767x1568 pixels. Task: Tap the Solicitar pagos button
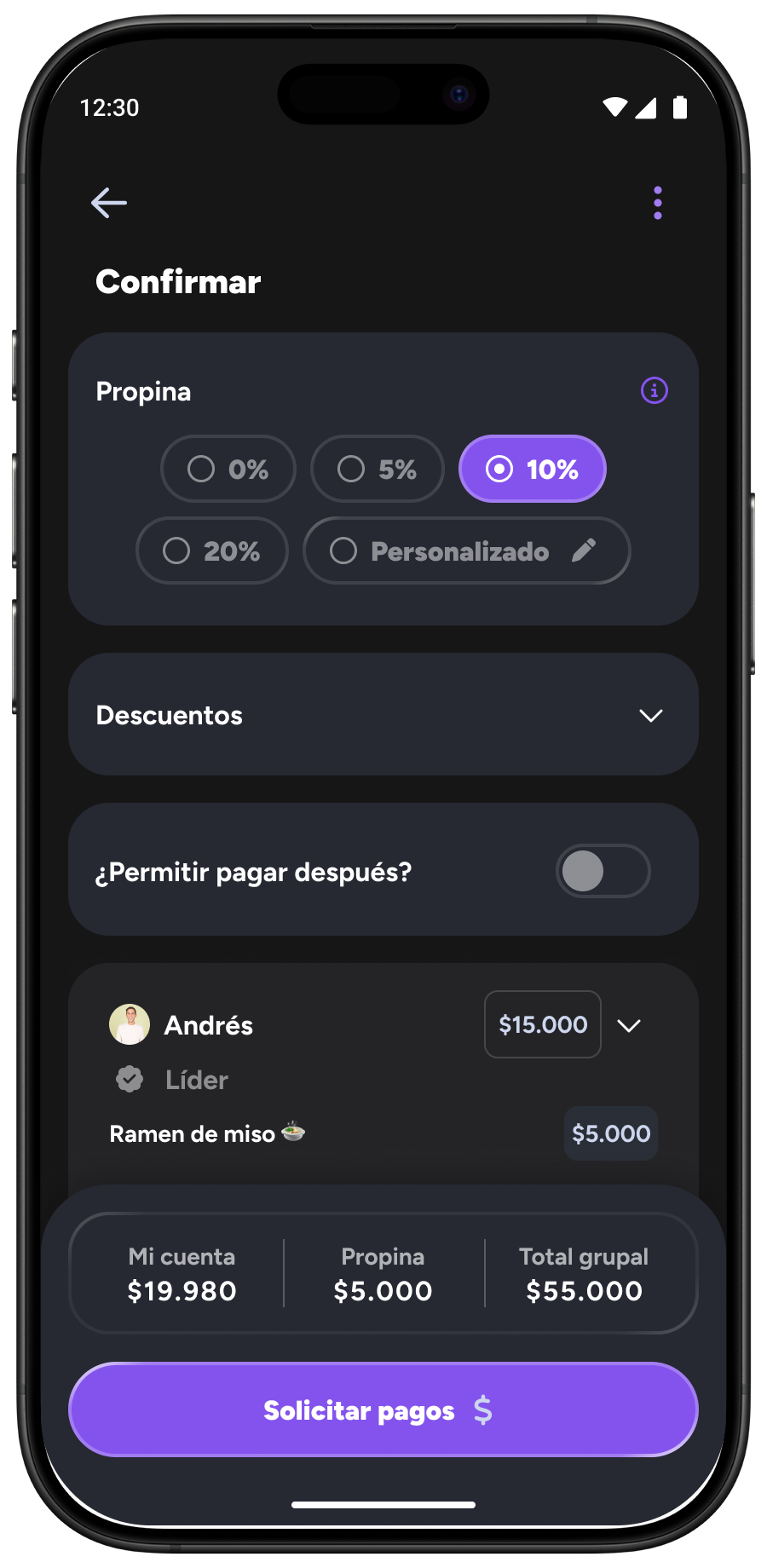[383, 1409]
